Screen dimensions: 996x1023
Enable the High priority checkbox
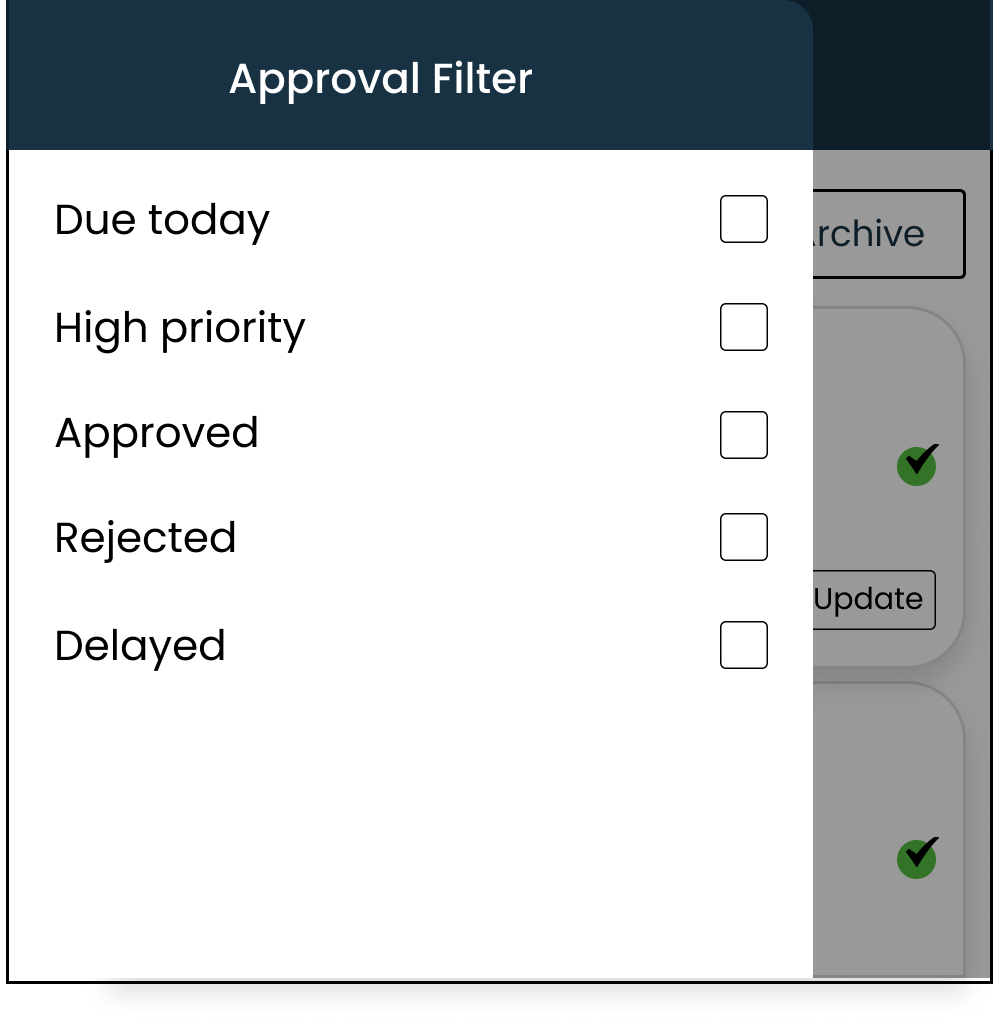coord(743,327)
